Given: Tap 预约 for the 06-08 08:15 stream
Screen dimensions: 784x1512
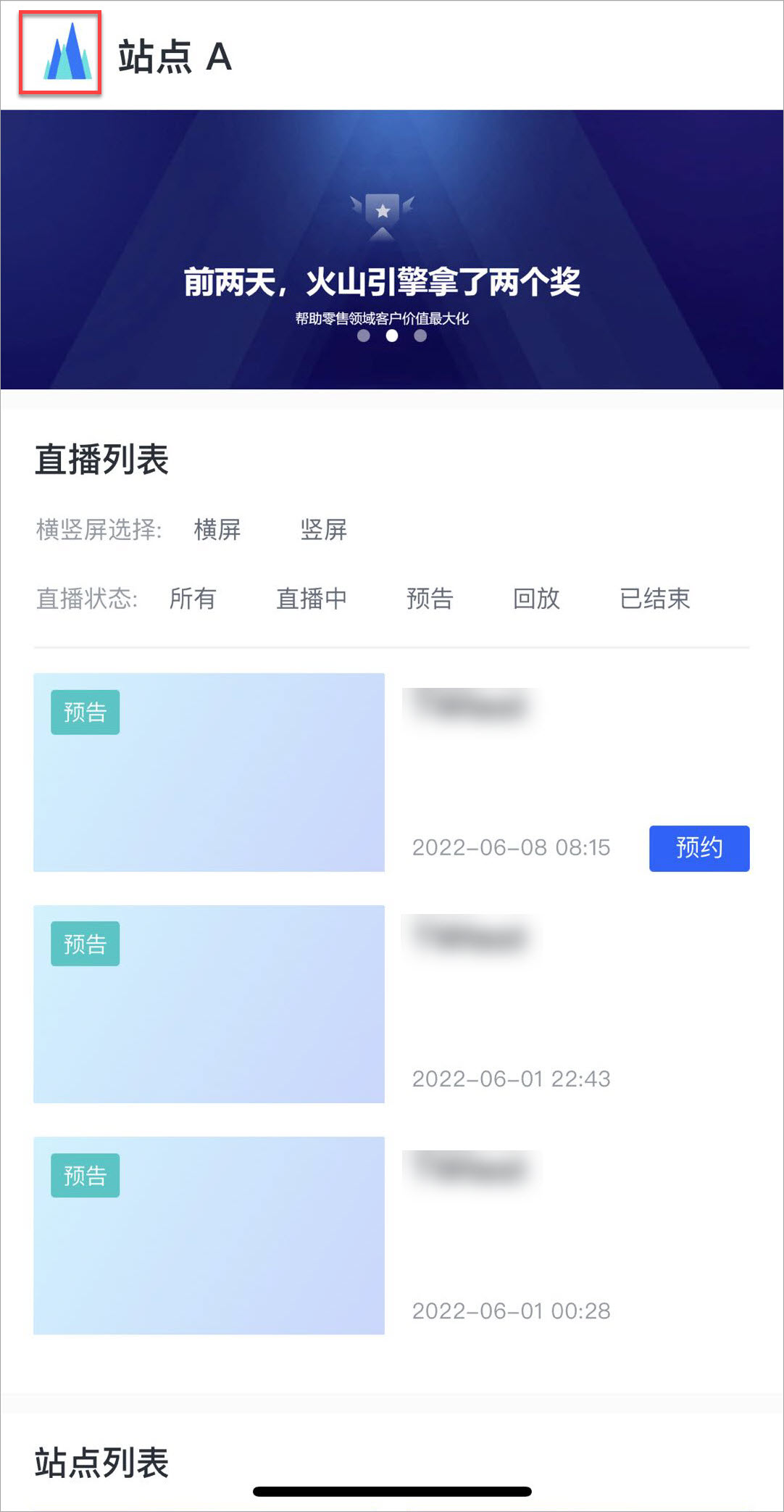Looking at the screenshot, I should pos(698,848).
